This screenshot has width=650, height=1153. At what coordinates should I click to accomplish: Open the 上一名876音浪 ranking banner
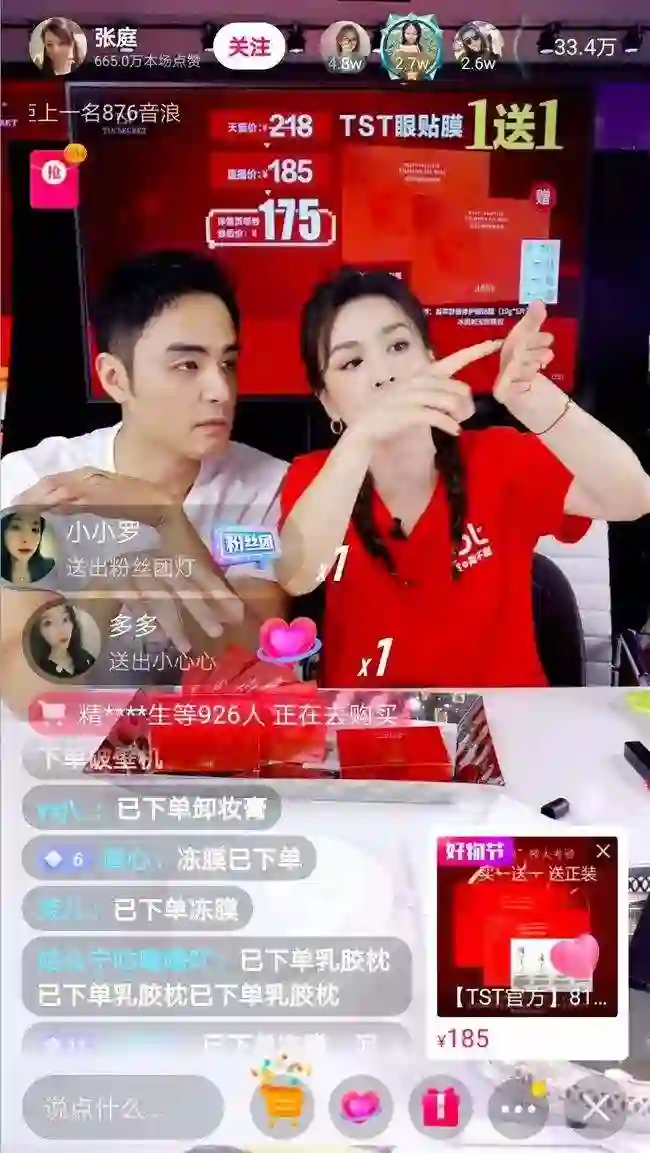95,114
